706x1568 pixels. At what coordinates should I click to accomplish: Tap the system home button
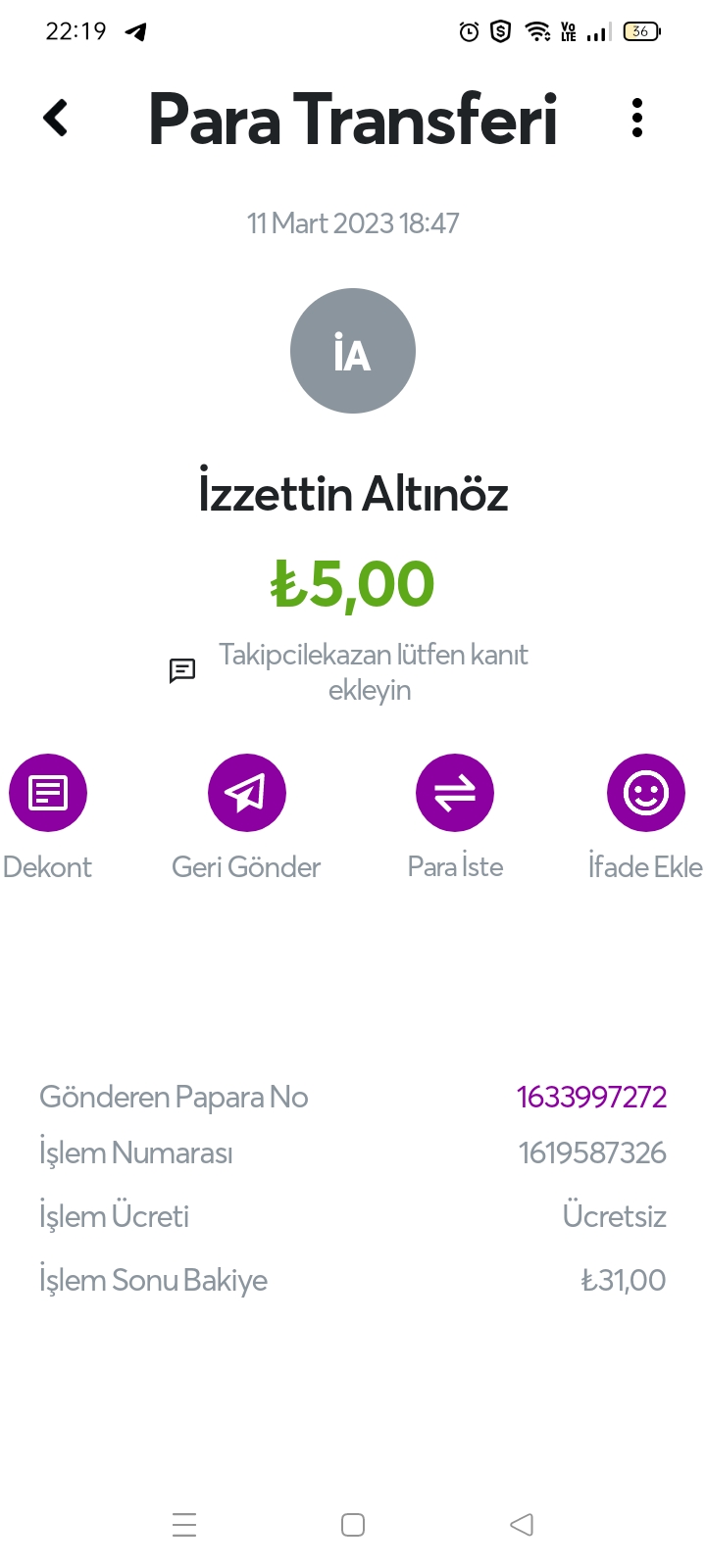tap(353, 1525)
